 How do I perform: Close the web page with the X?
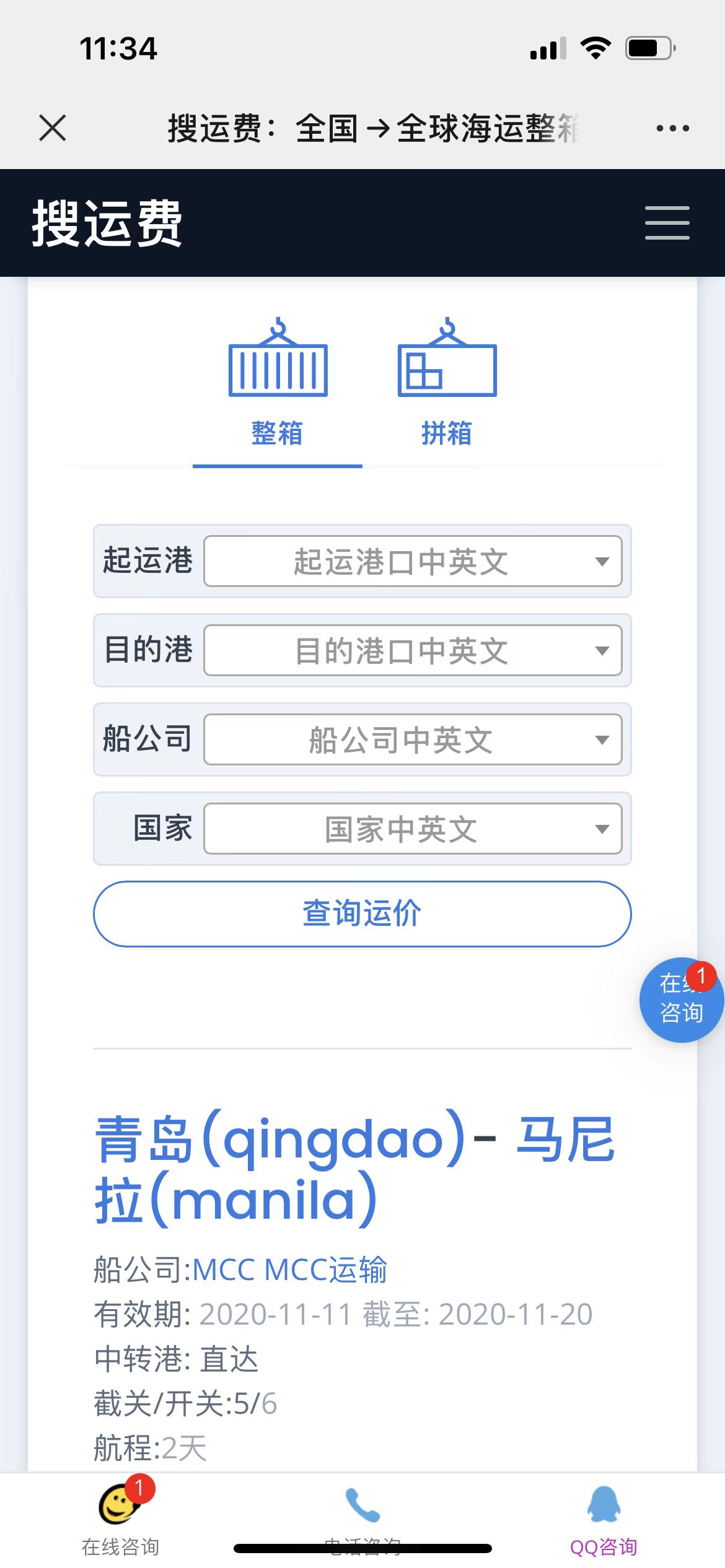click(x=52, y=128)
